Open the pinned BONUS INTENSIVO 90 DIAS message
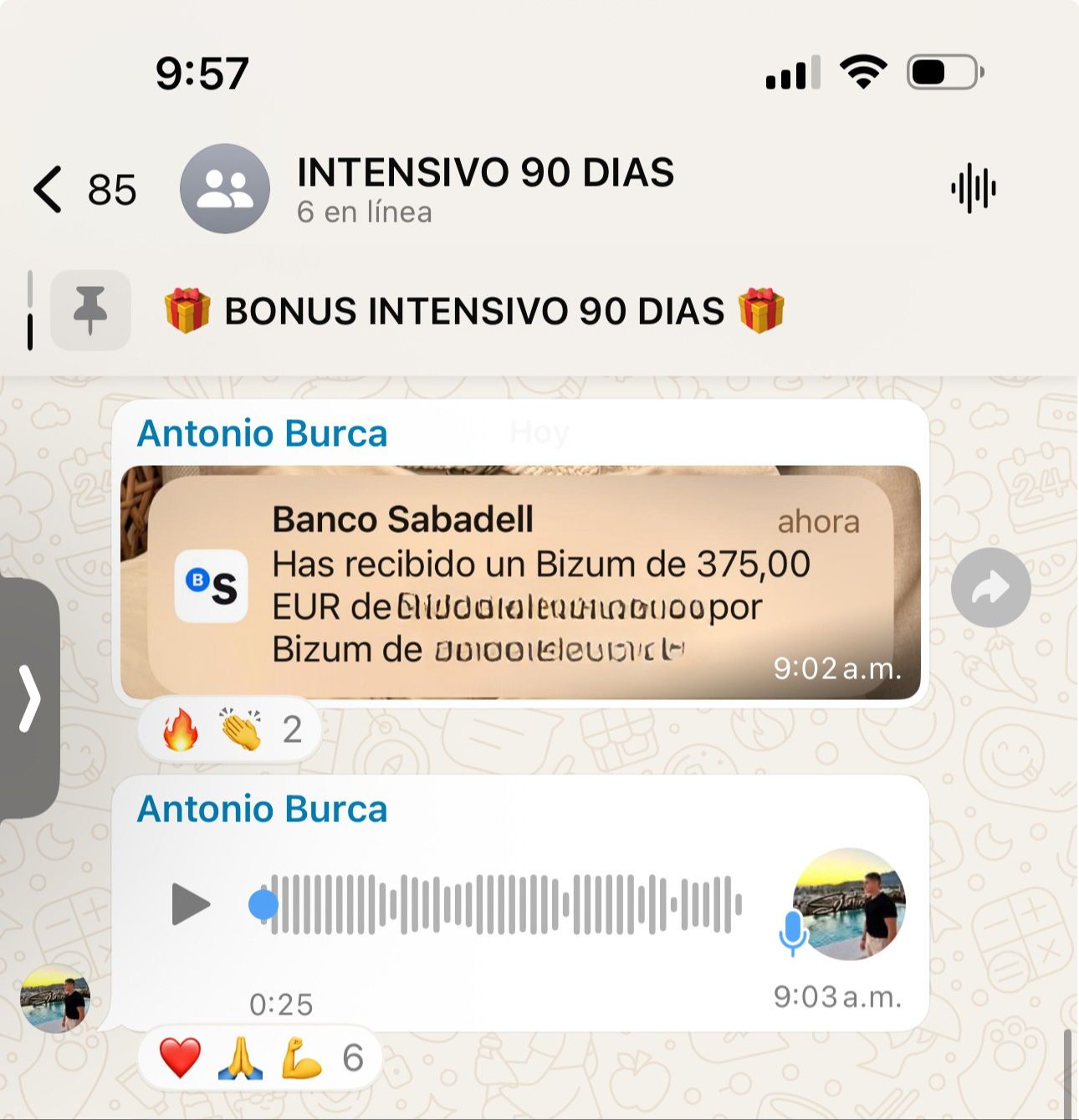 pos(473,311)
